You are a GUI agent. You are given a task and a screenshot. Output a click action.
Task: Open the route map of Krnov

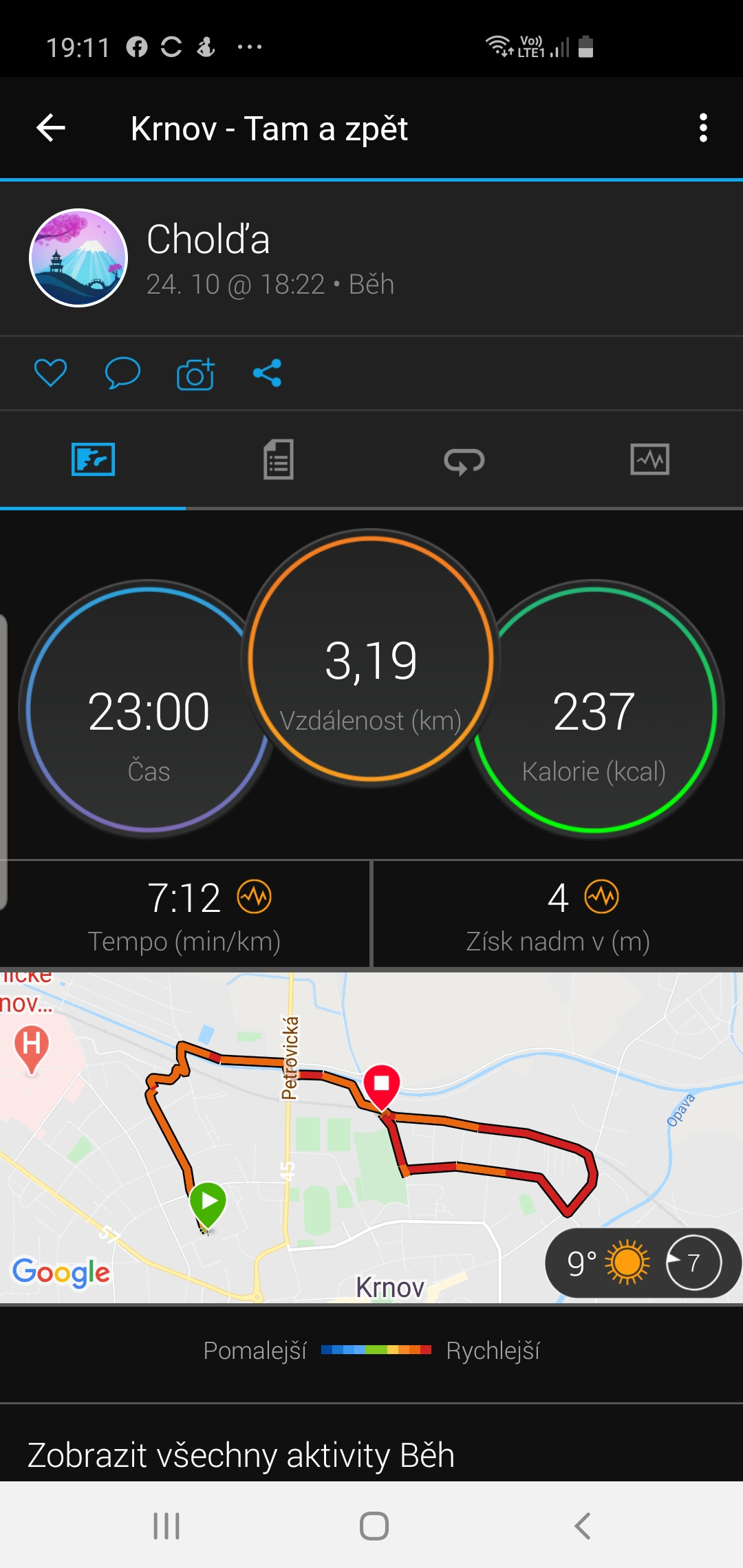pos(371,1137)
